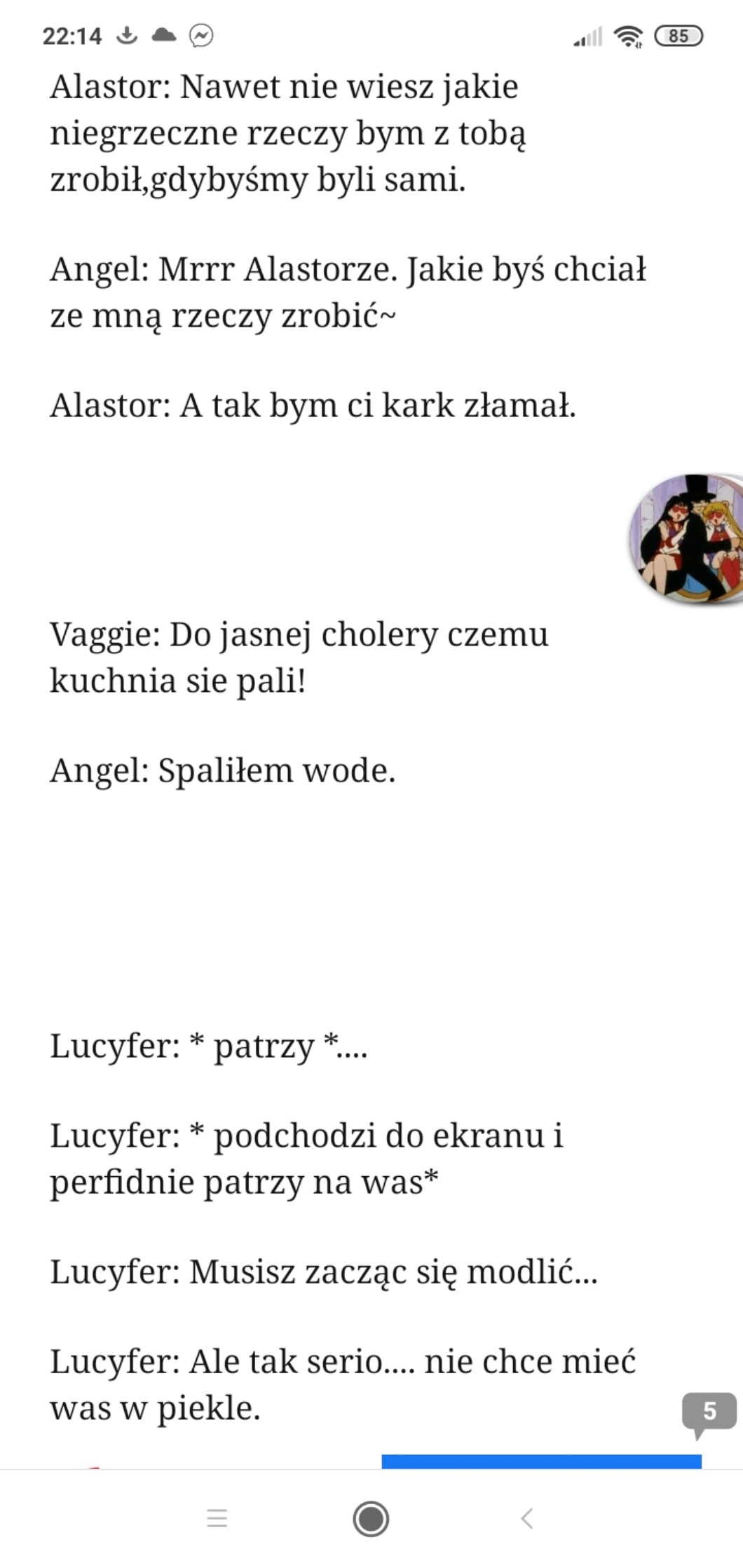Open the 5 comments bubble
The image size is (743, 1568).
click(x=709, y=1414)
